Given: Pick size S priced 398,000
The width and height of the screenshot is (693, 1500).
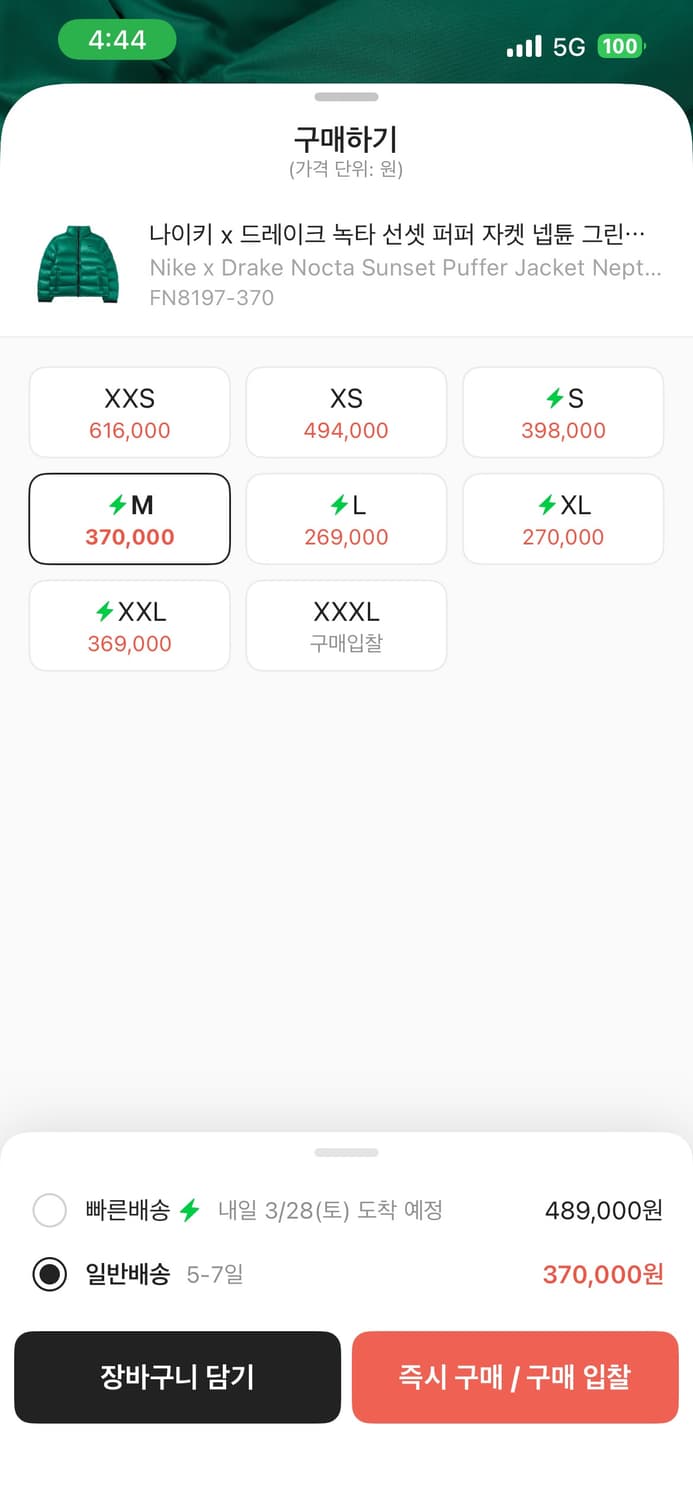Looking at the screenshot, I should click(563, 413).
